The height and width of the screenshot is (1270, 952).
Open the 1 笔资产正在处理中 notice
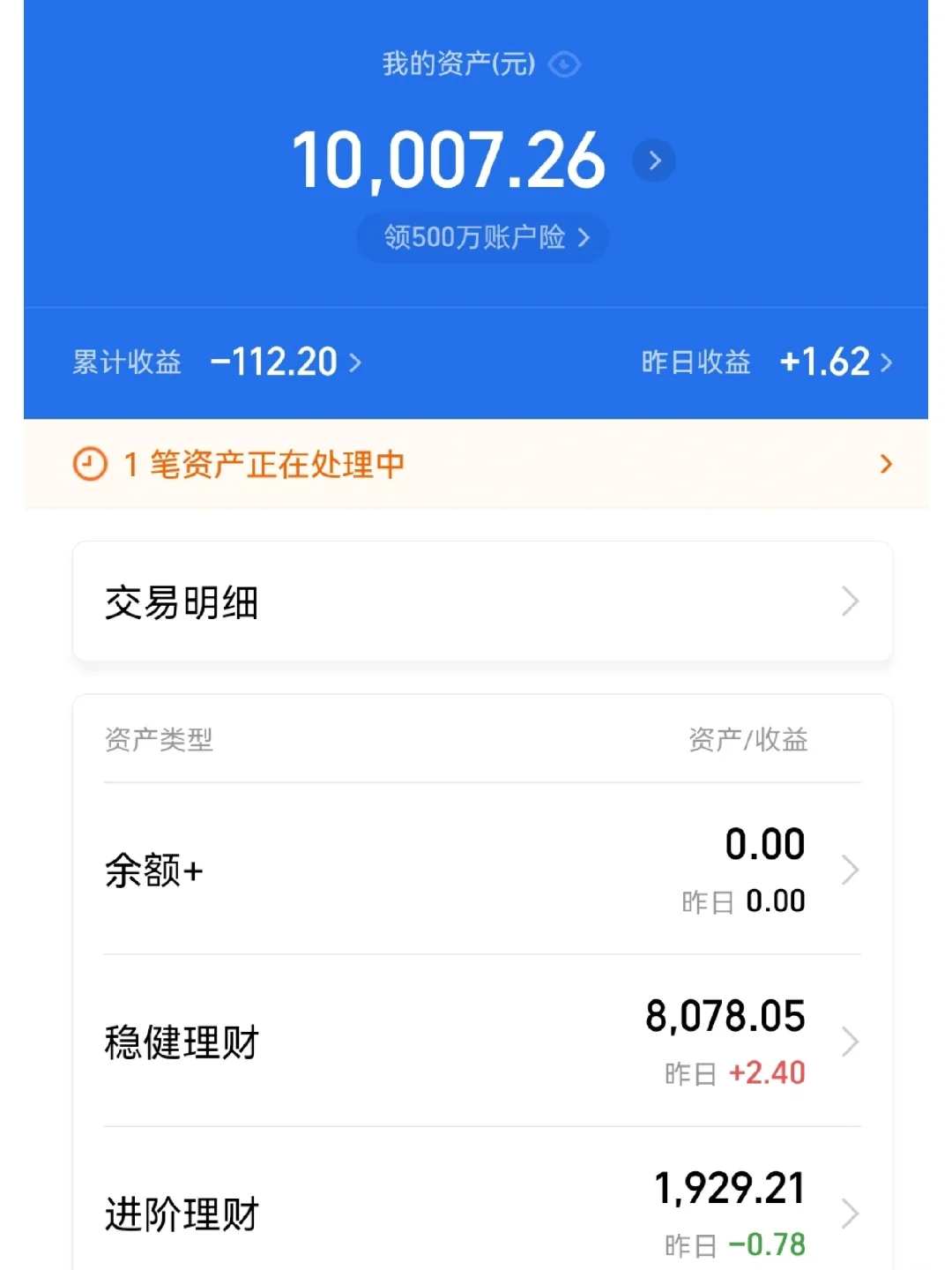(476, 464)
